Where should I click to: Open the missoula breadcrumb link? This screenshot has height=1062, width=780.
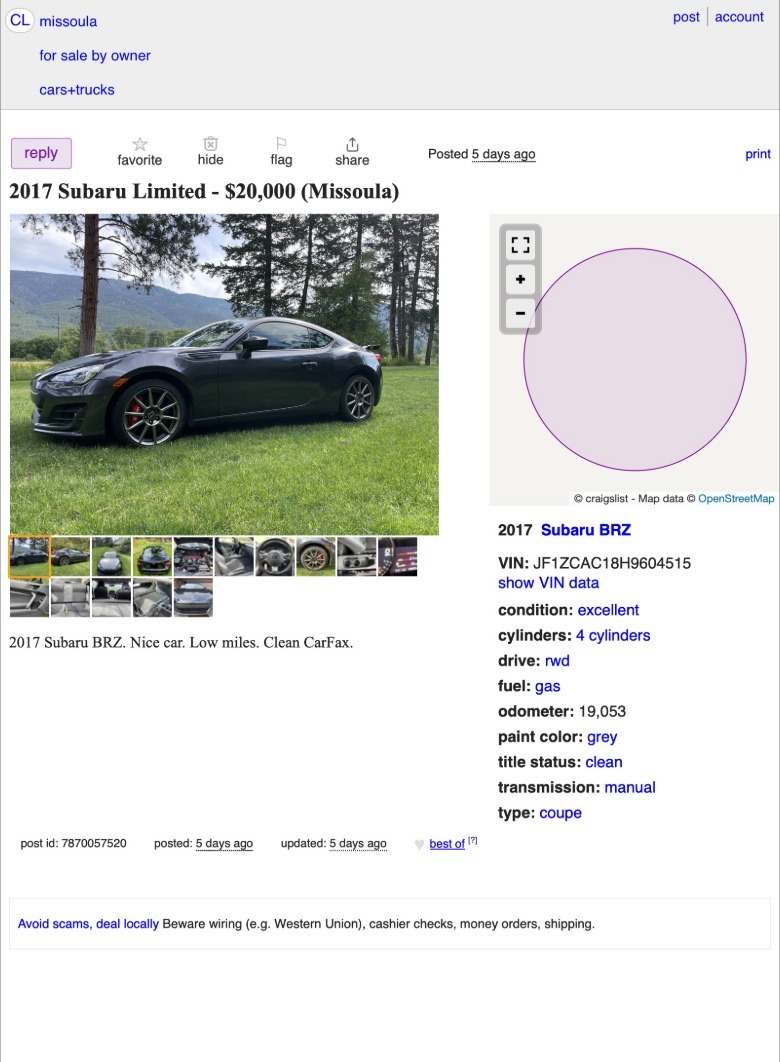pos(68,21)
